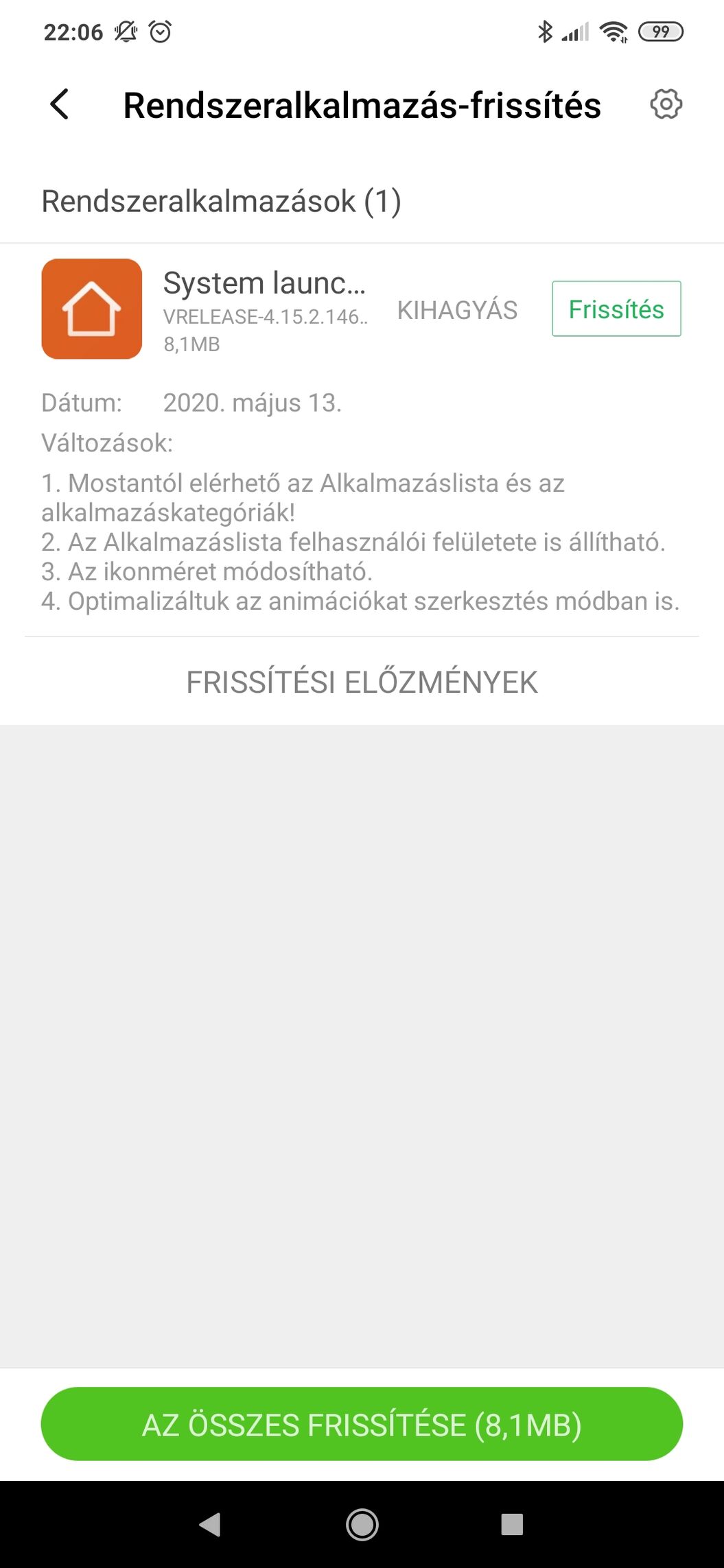The image size is (724, 1568).
Task: Tap the system home navigation button
Action: pyautogui.click(x=362, y=1524)
